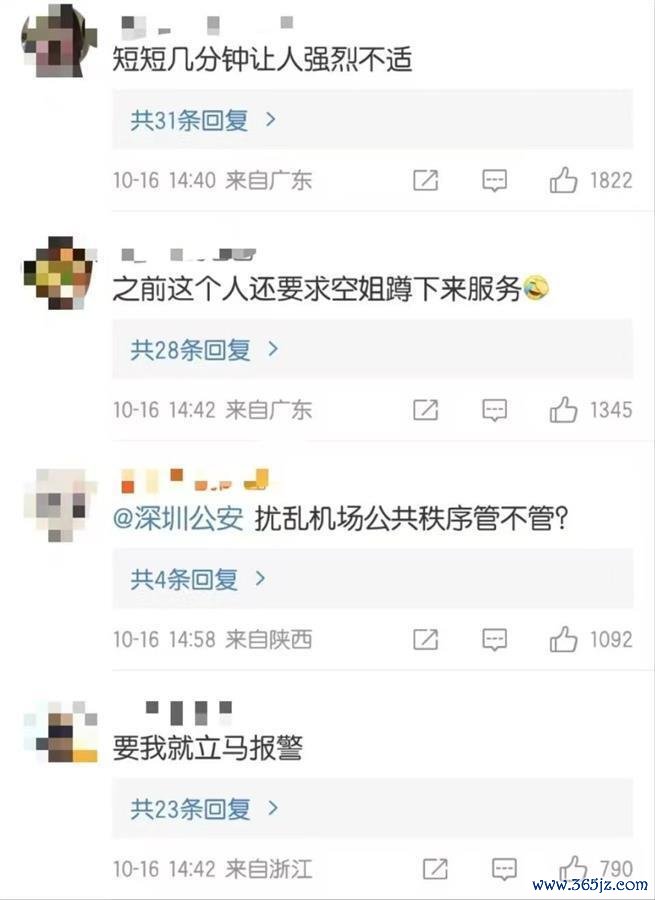Repost the comment 要我就立马报警

pyautogui.click(x=434, y=867)
